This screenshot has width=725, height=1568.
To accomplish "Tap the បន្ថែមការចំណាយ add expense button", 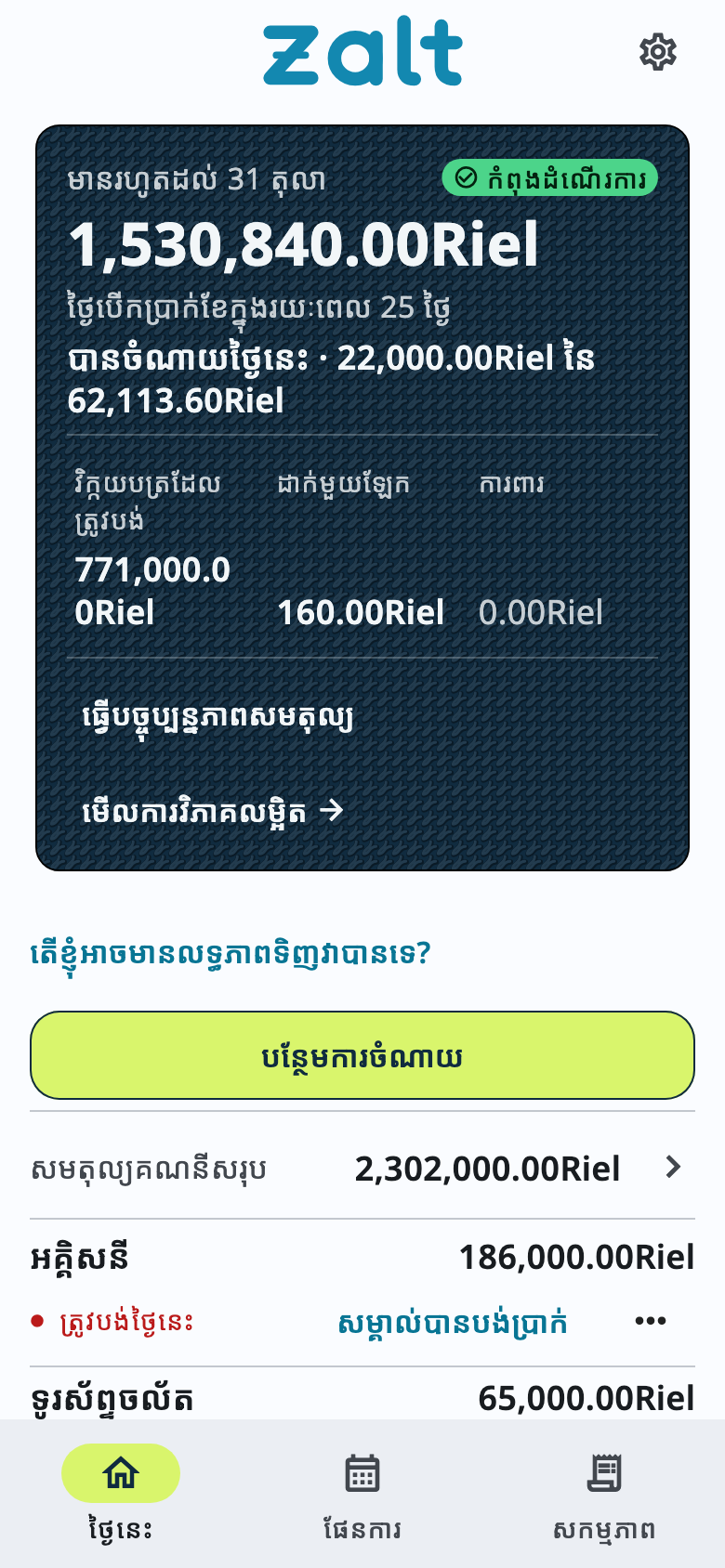I will 362,1055.
